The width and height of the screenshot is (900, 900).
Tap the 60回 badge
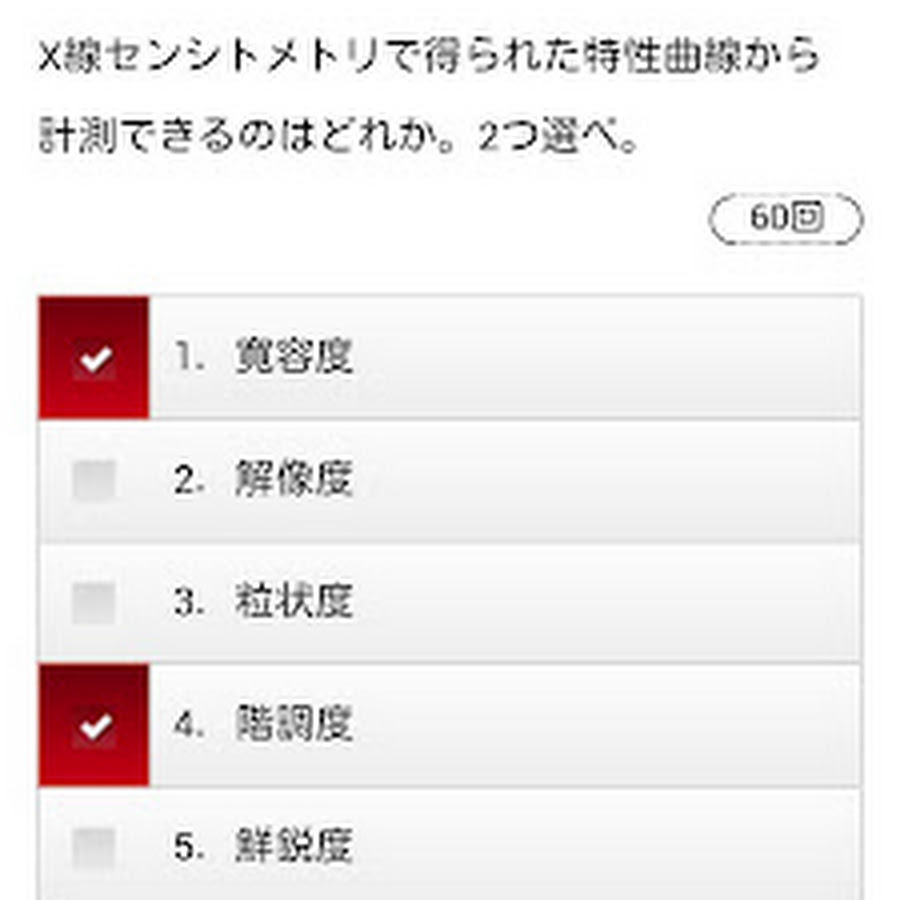coord(785,219)
